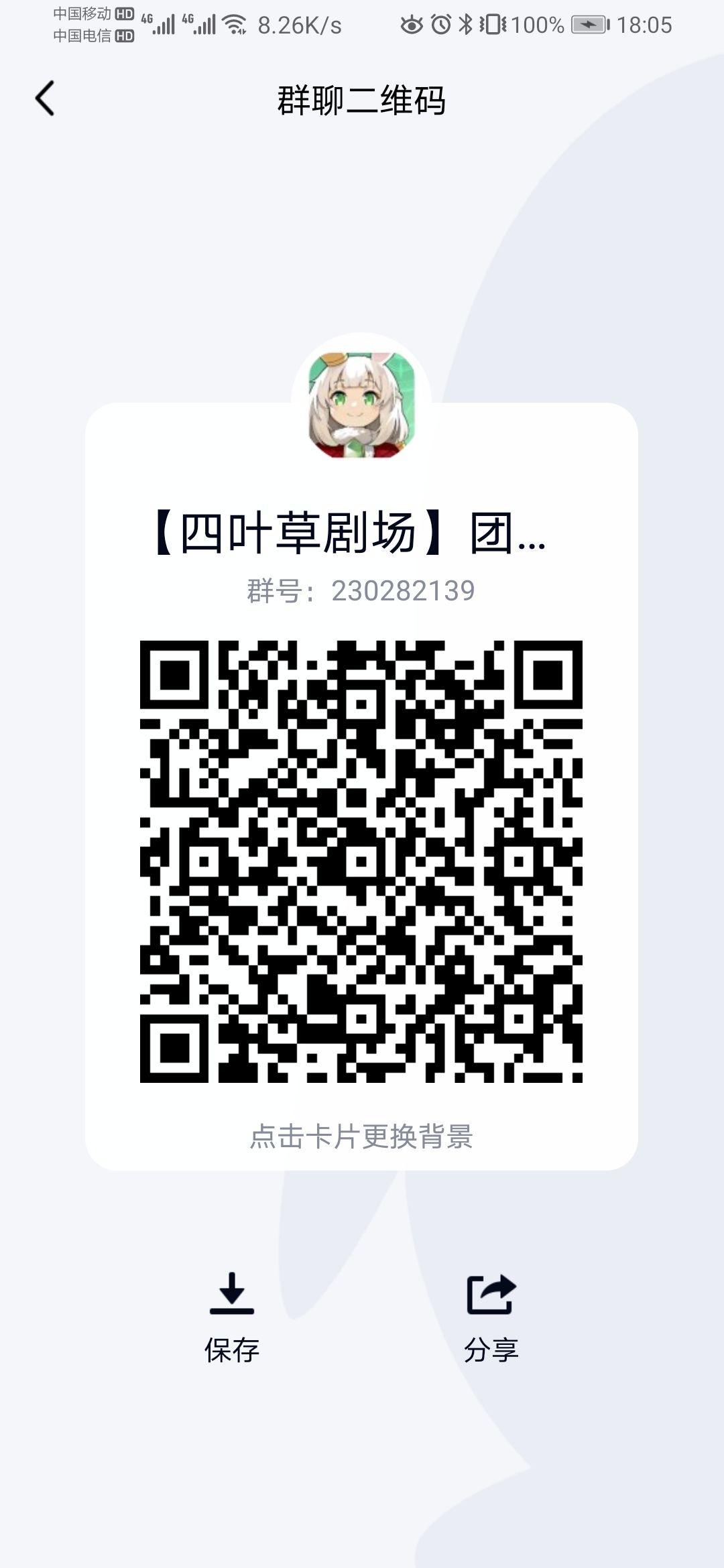Tap the Share export icon
724x1568 pixels.
(491, 1293)
